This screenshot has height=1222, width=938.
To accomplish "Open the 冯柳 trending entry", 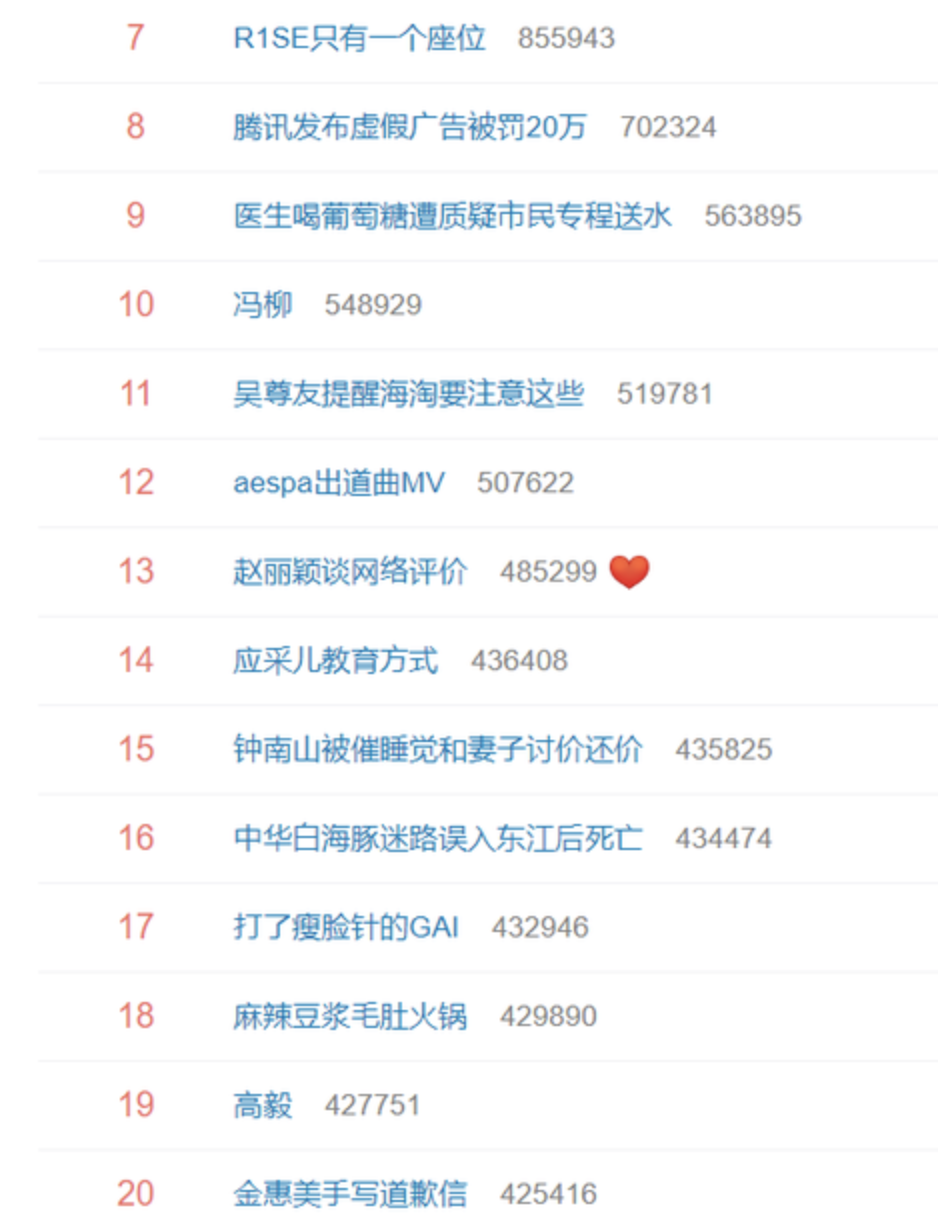I will tap(262, 305).
